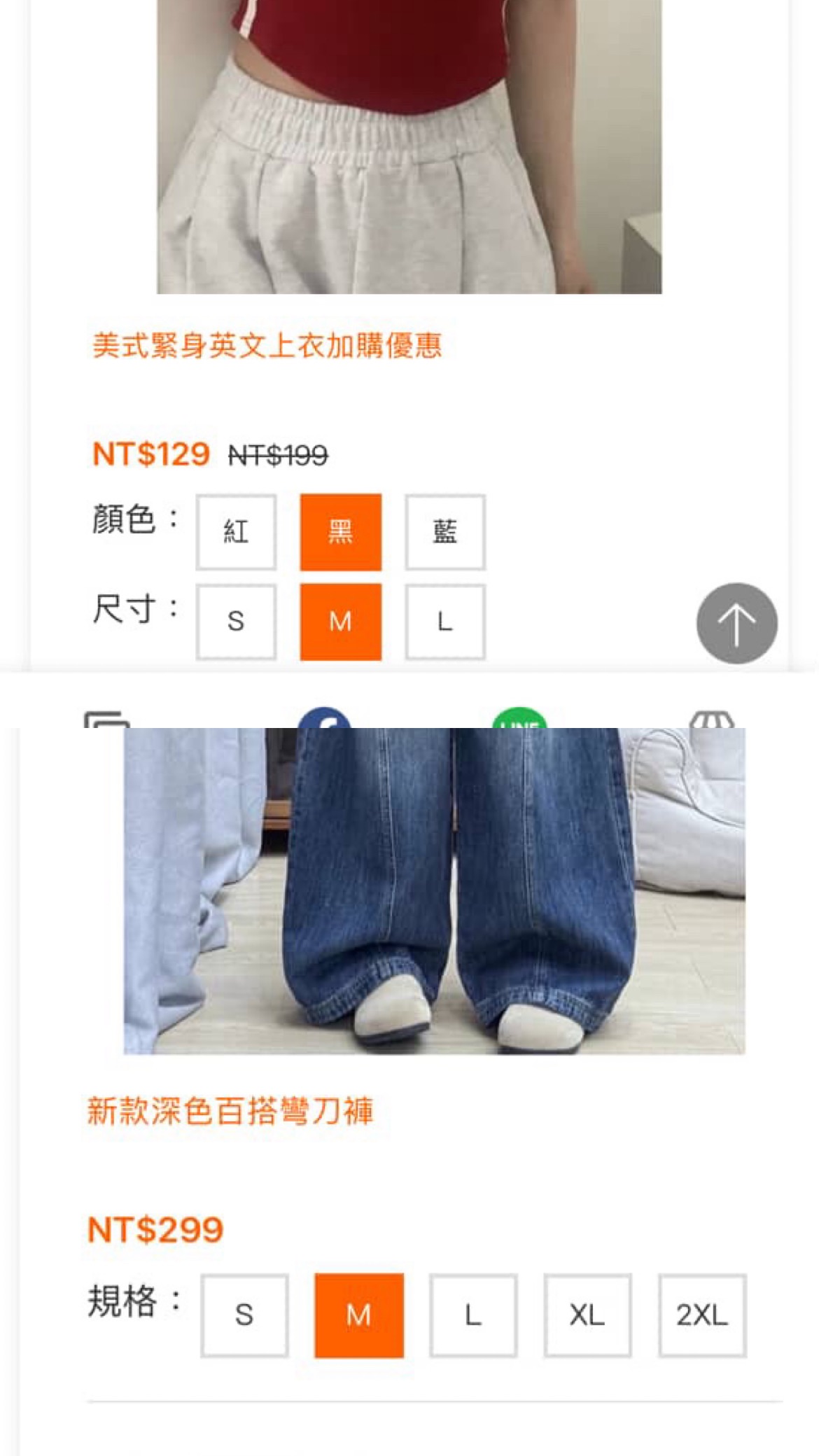Screen dimensions: 819x1456
Task: Pick 規格 L for the 彎刀褲
Action: coord(473,1315)
